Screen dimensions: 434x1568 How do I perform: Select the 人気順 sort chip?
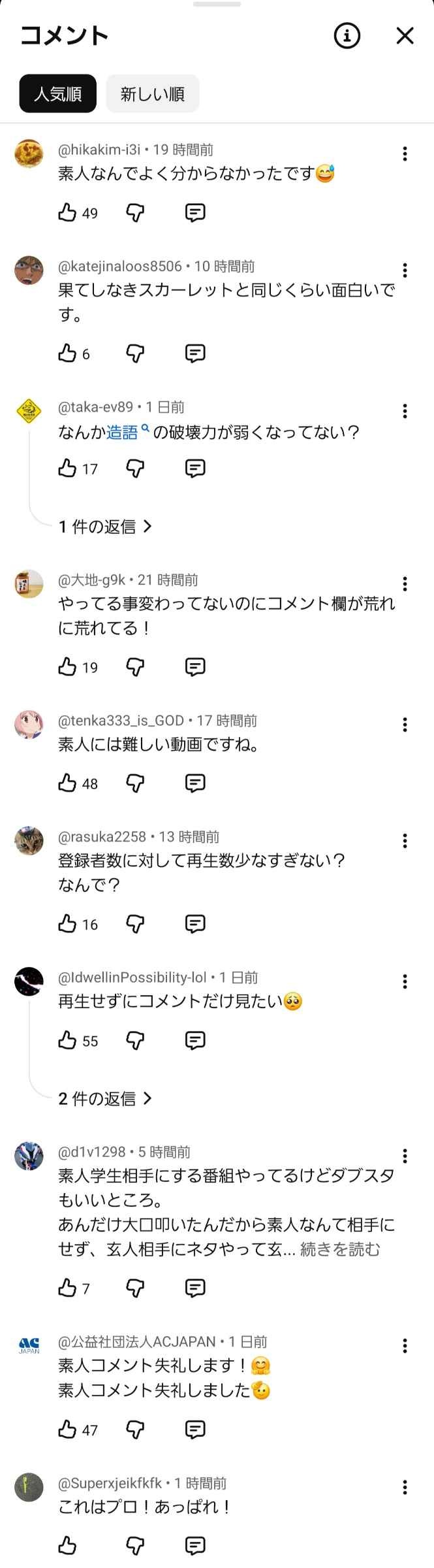(57, 93)
